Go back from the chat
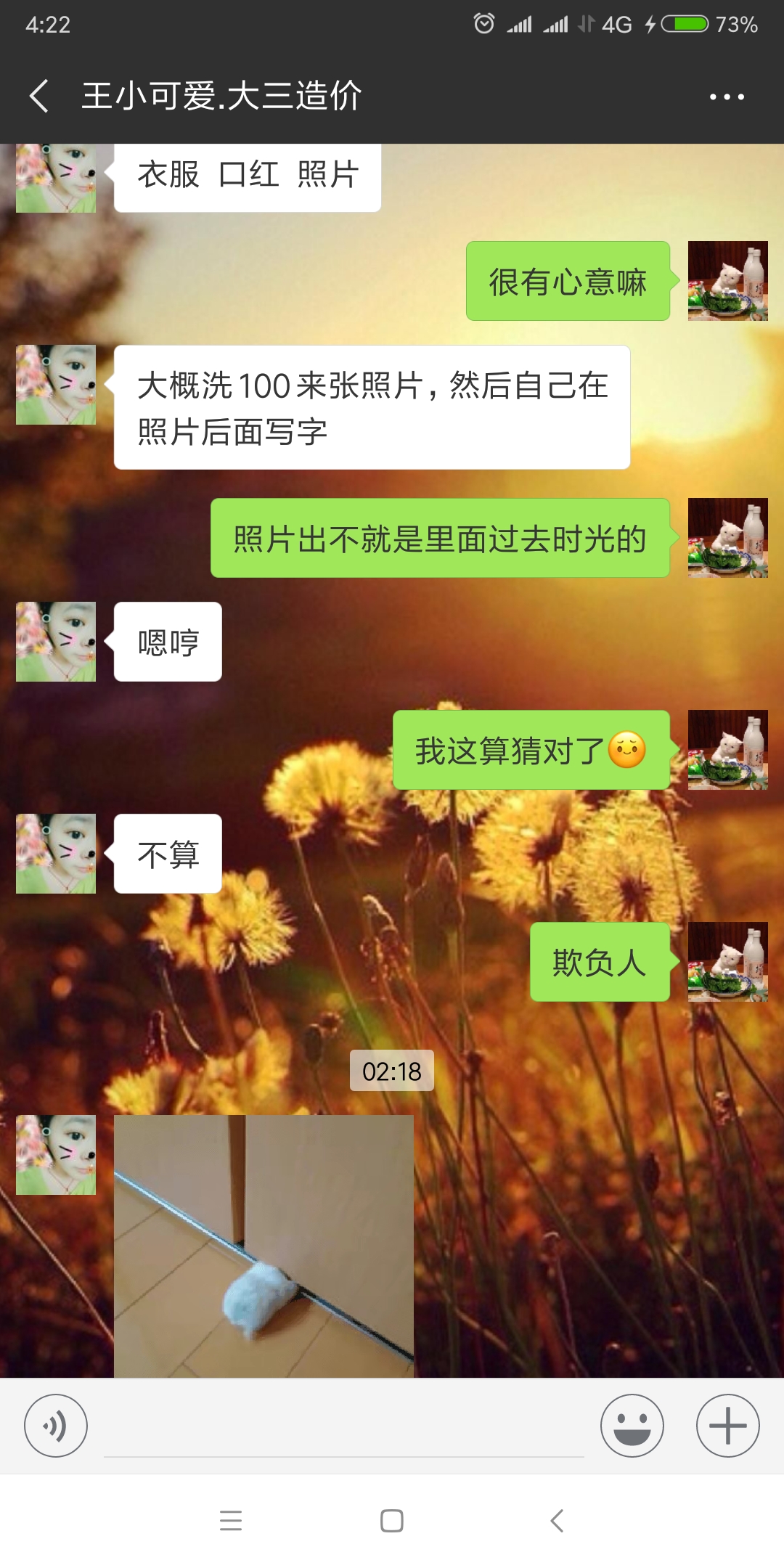Screen dimensions: 784x1568 [39, 96]
